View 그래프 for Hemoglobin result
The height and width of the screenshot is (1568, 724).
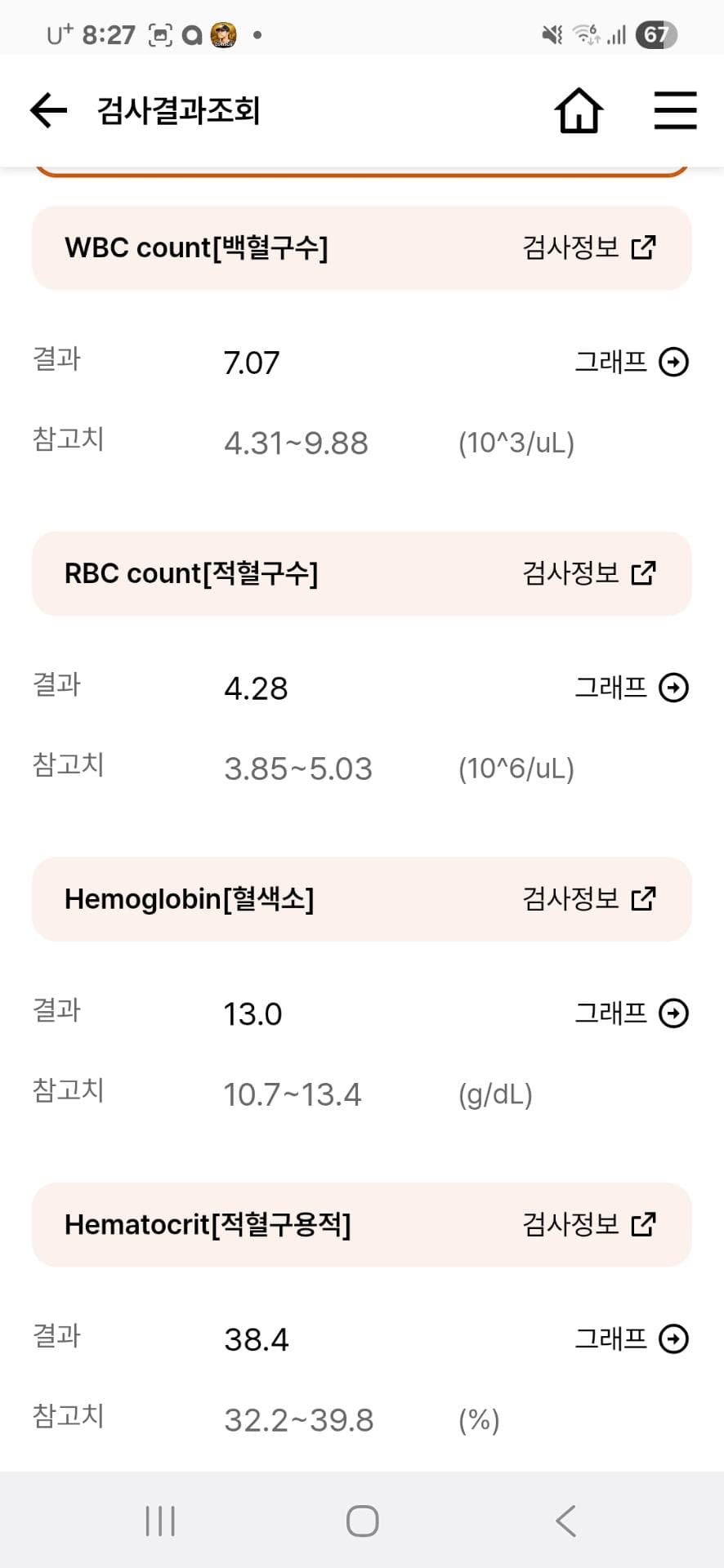[x=631, y=1013]
